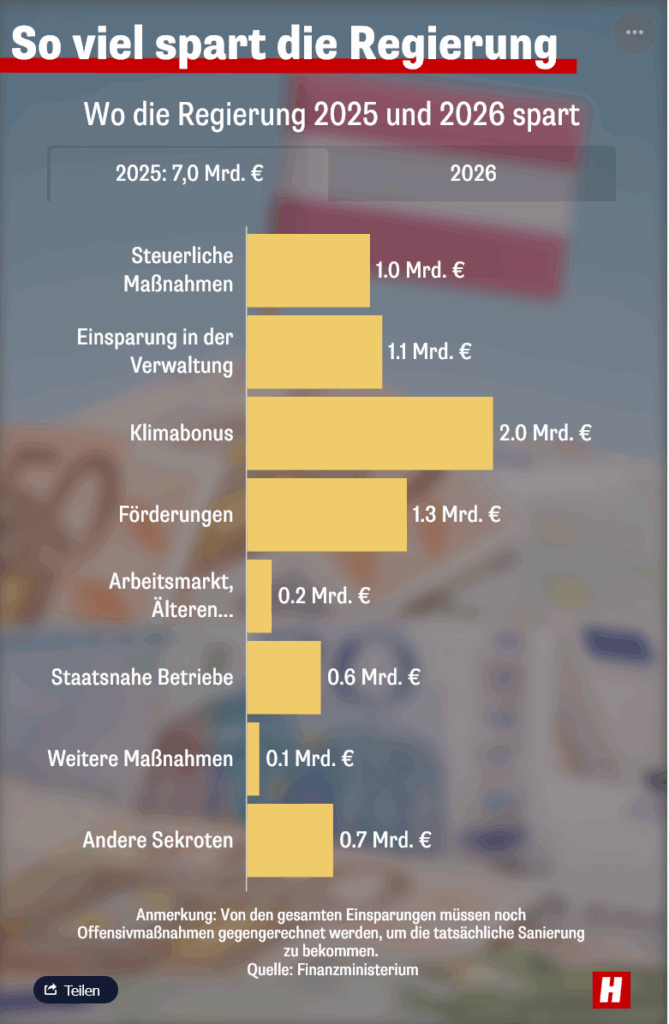The width and height of the screenshot is (669, 1024).
Task: Open the three-dot overflow menu
Action: (634, 33)
